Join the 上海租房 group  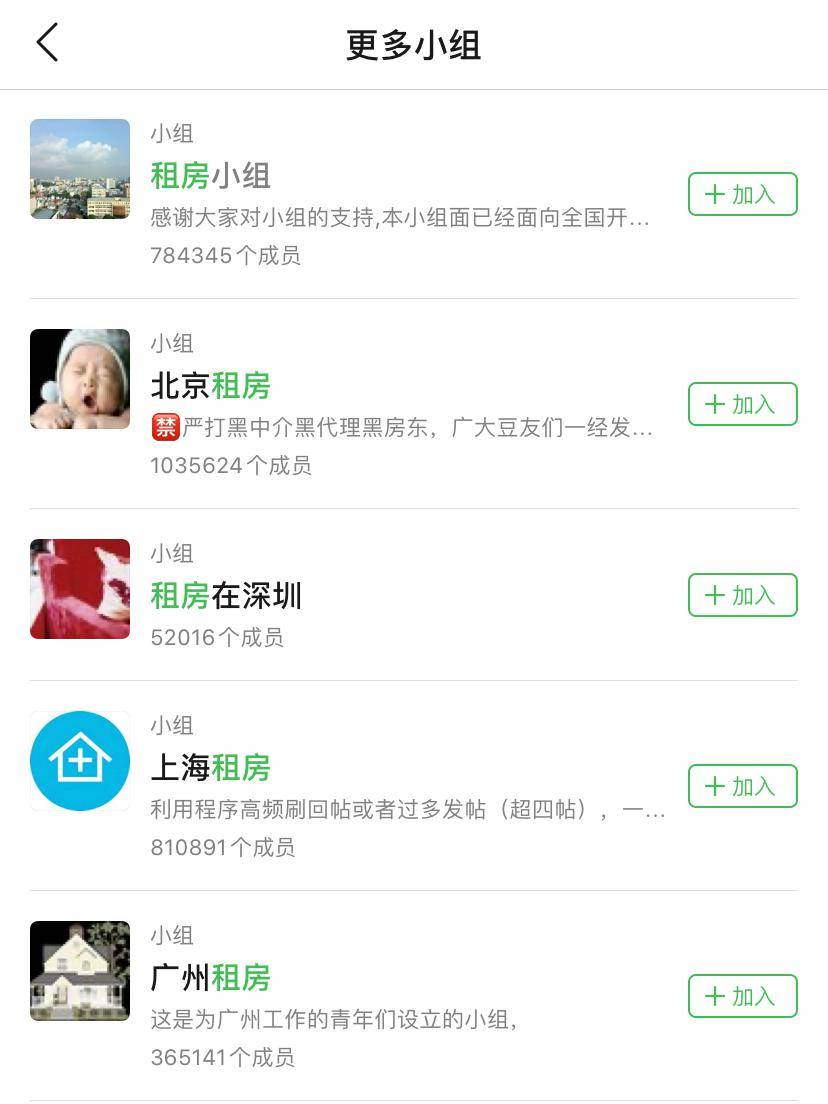[x=742, y=786]
